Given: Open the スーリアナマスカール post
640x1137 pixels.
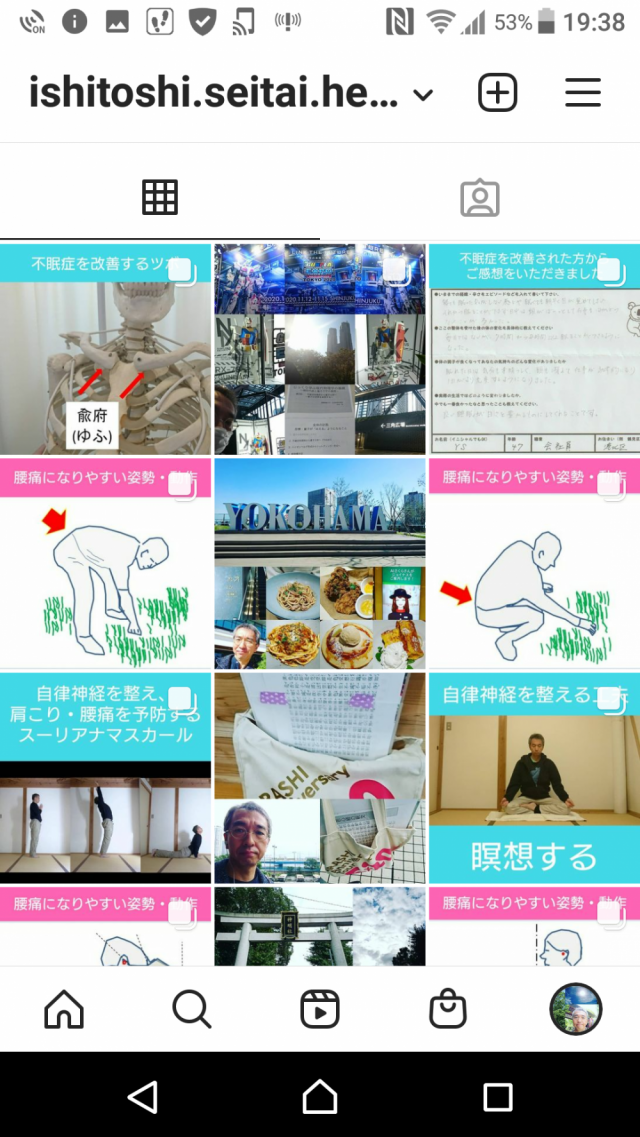Looking at the screenshot, I should 105,777.
